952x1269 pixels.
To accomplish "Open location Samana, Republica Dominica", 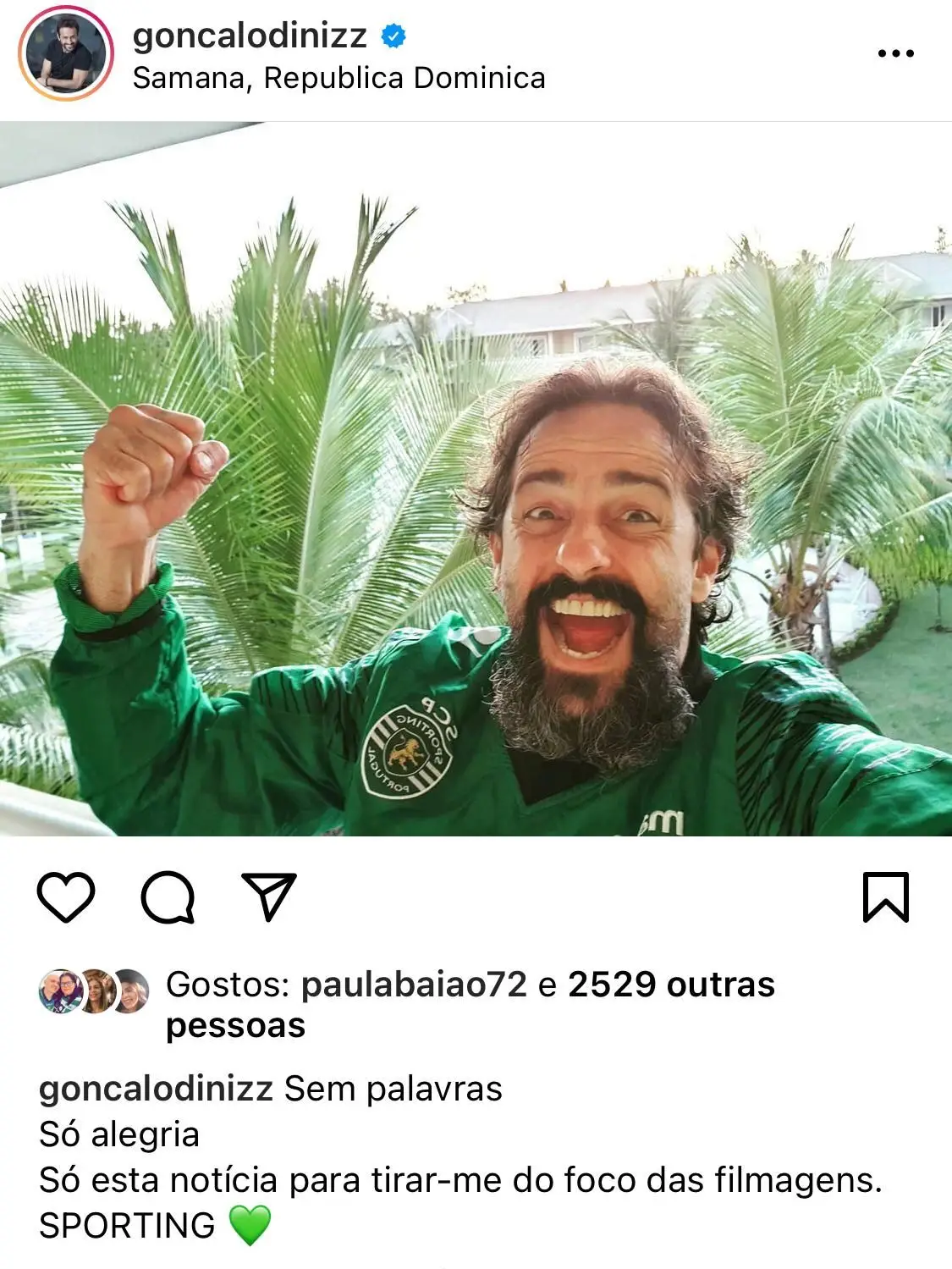I will (x=338, y=78).
